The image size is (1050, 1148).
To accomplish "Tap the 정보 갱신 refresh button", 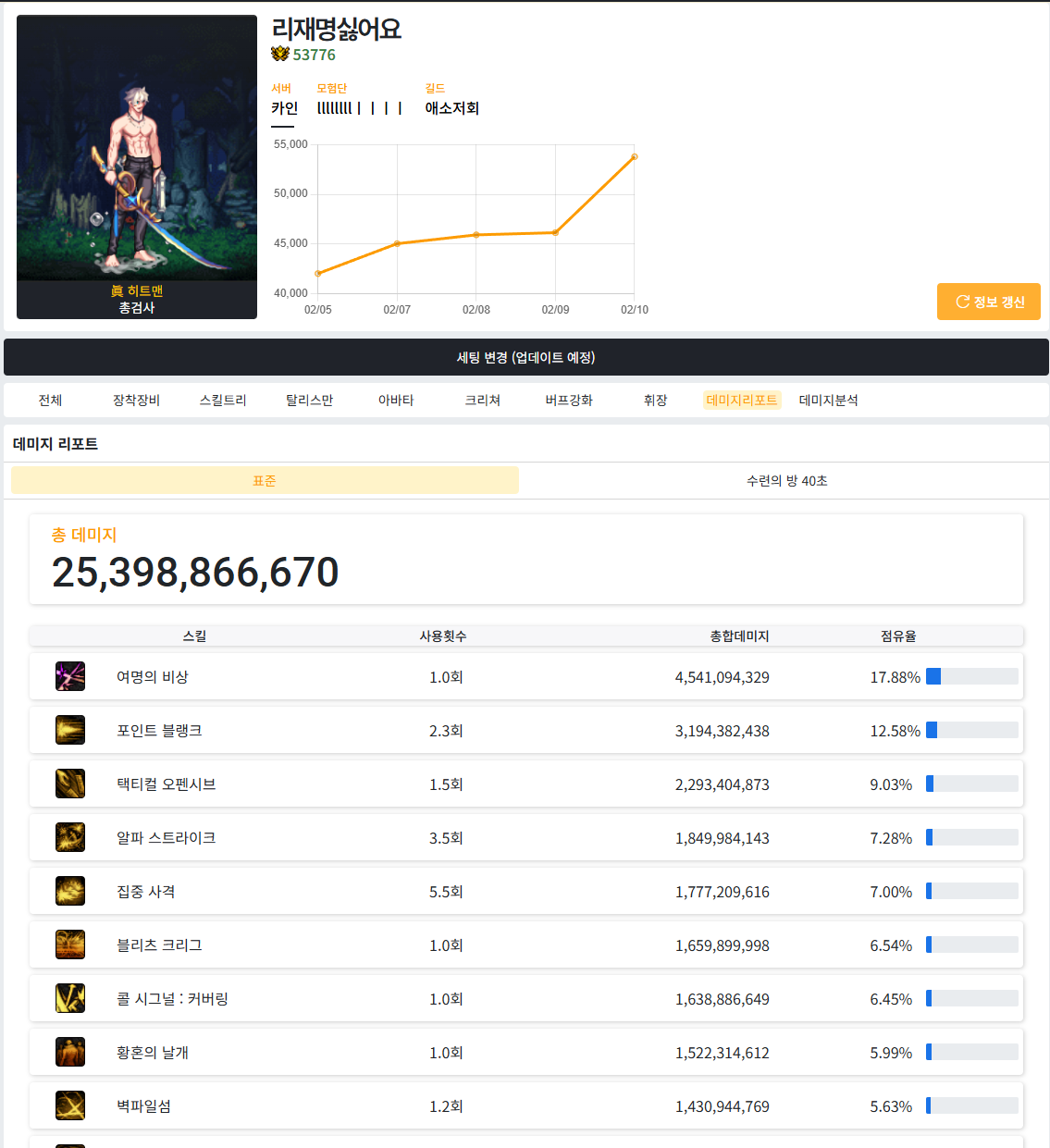I will 988,302.
